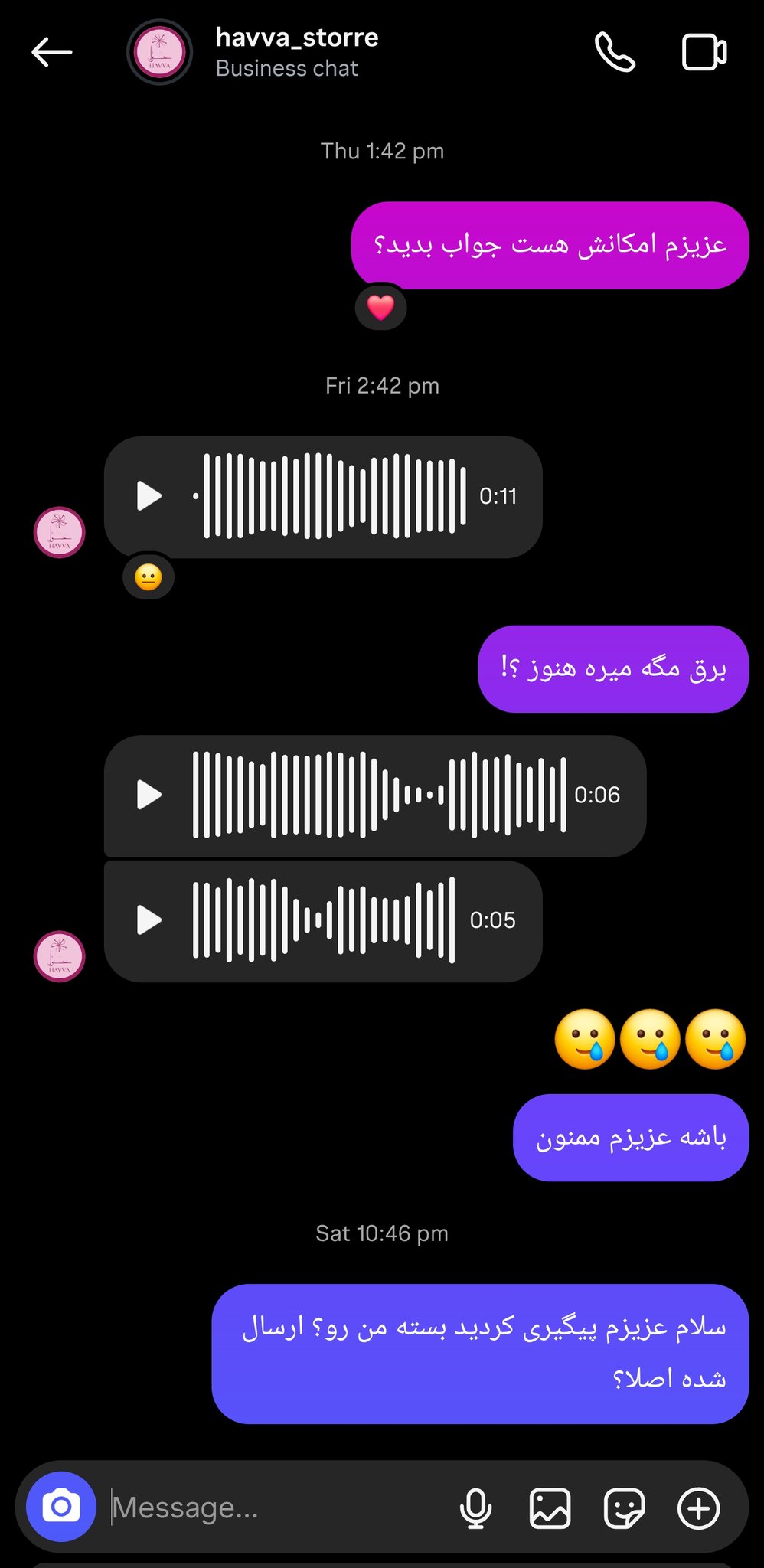Viewport: 764px width, 1568px height.
Task: Record a voice message with the microphone
Action: point(475,1508)
